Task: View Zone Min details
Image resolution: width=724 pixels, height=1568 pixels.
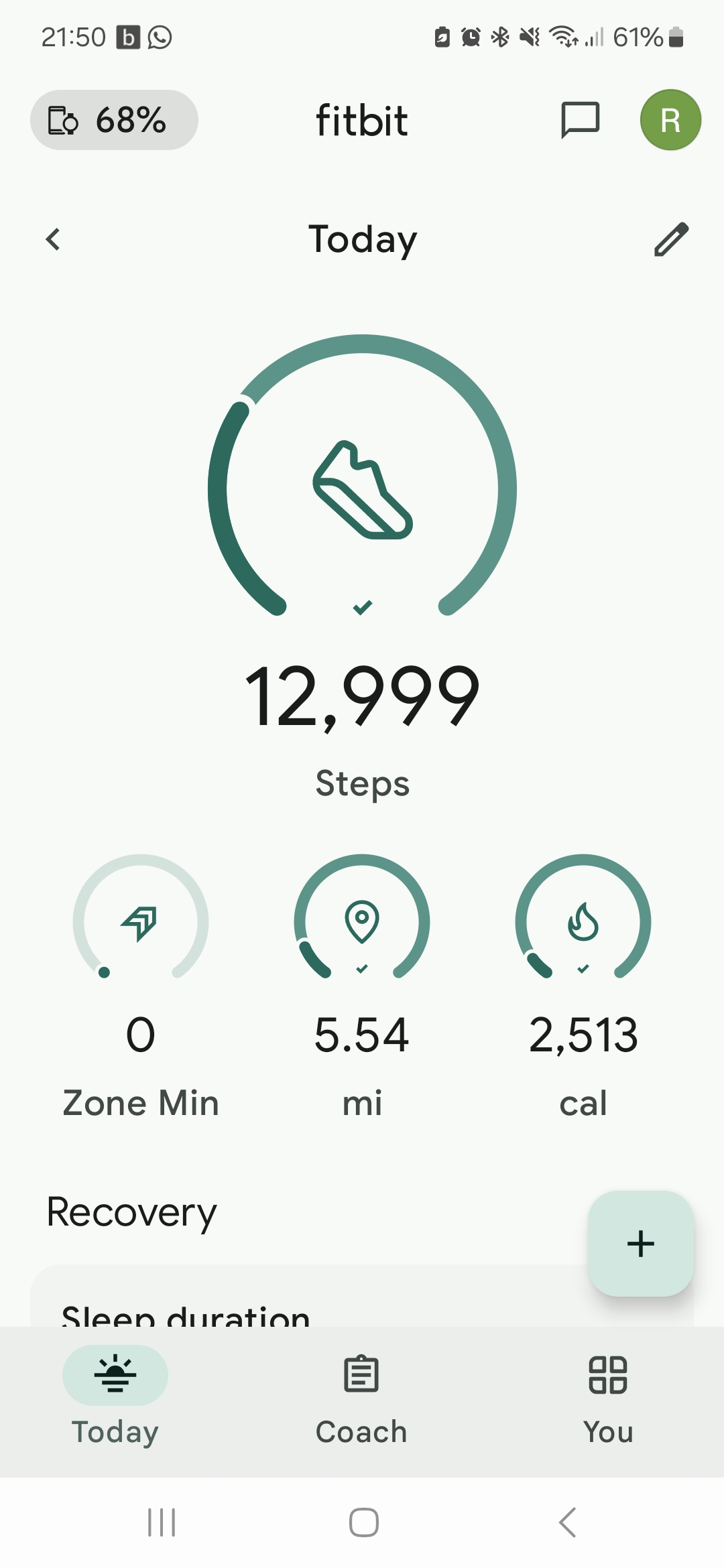Action: tap(141, 986)
